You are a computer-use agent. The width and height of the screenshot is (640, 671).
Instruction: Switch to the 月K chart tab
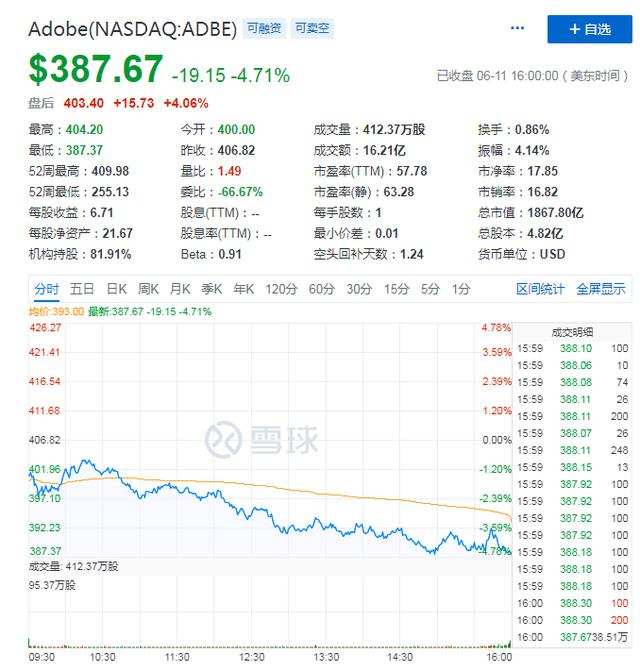pos(180,289)
